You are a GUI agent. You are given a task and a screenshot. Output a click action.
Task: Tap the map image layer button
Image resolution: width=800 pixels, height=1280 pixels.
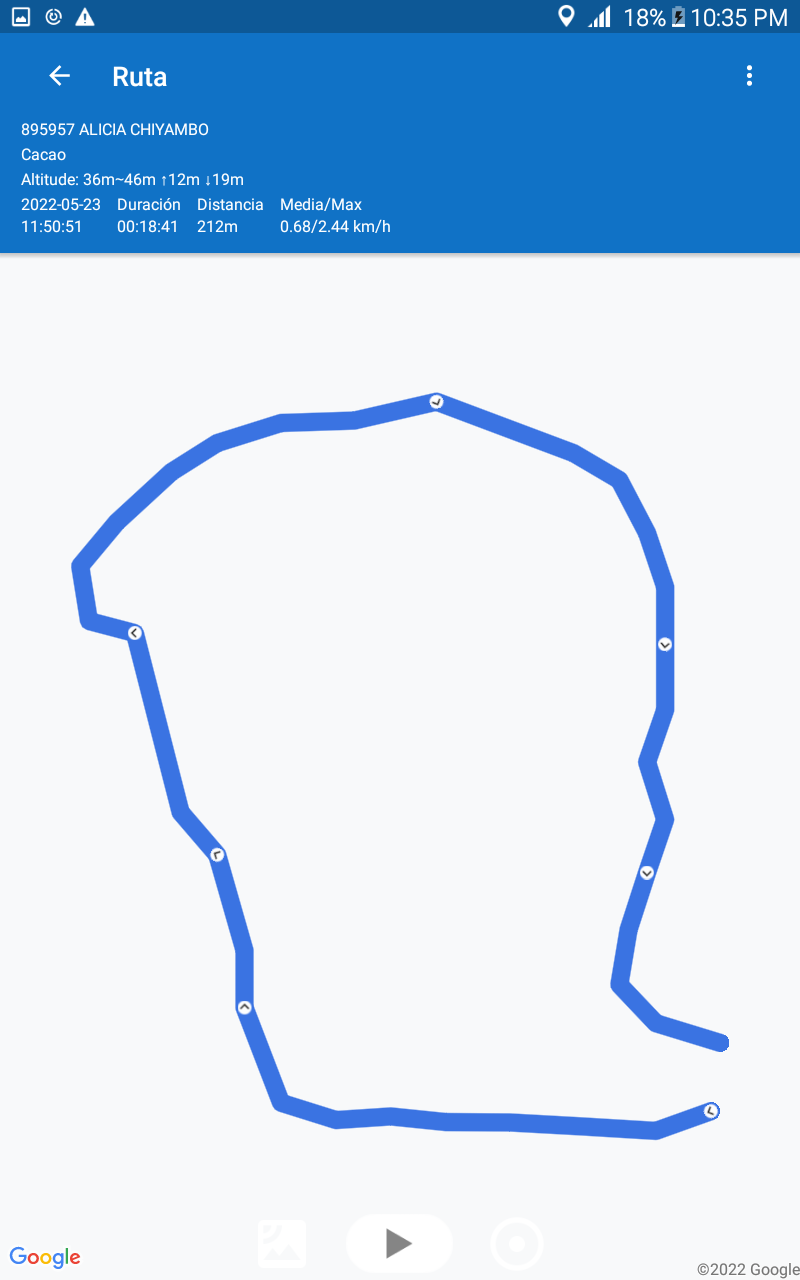282,1244
